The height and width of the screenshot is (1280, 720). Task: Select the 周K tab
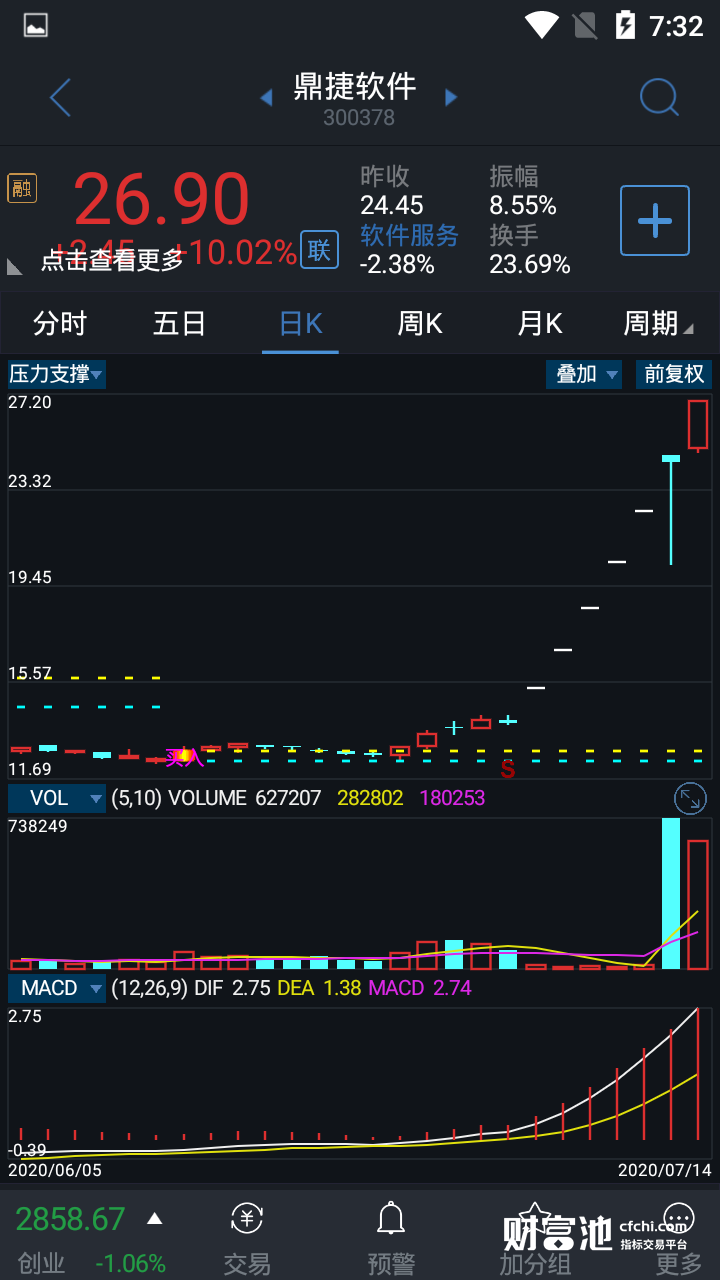point(420,324)
